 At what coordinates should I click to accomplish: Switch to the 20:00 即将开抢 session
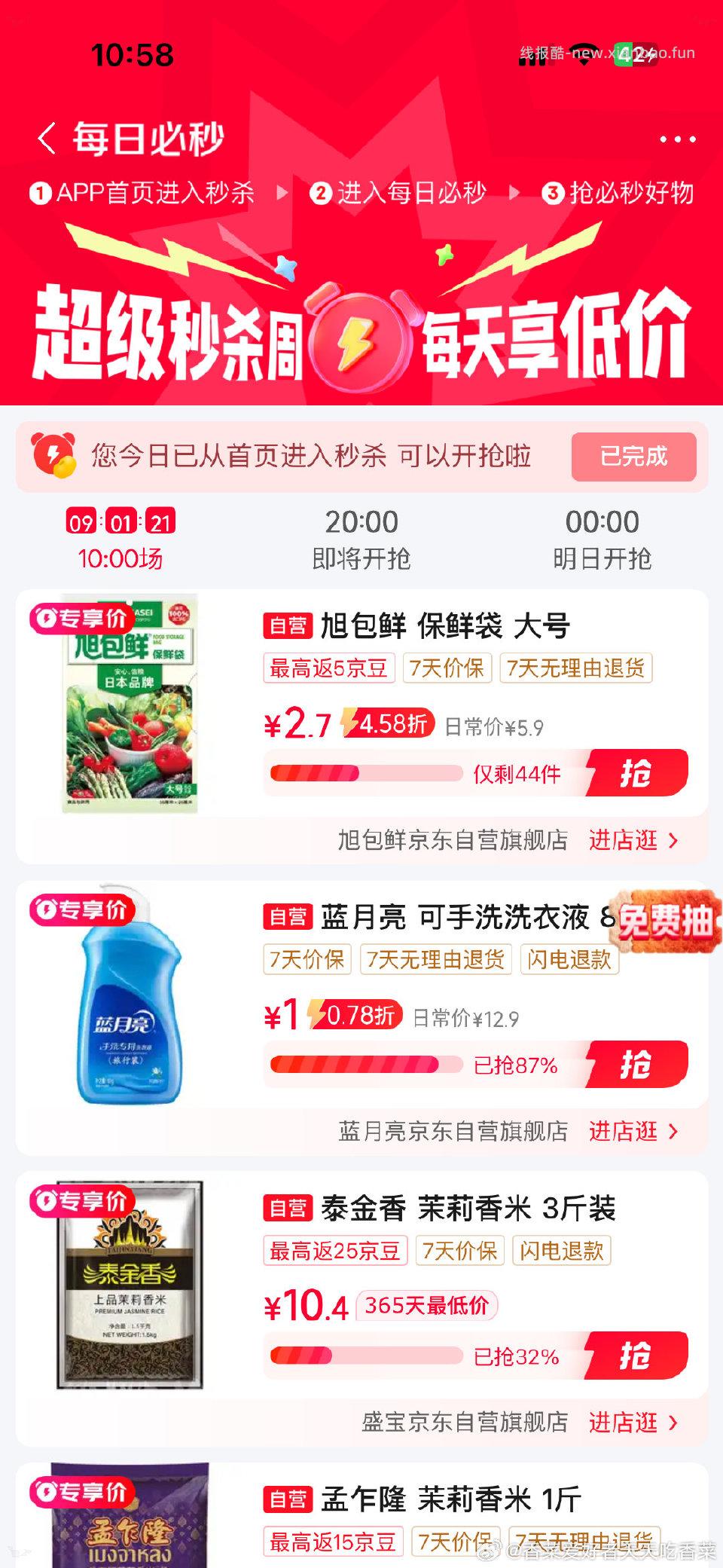363,537
